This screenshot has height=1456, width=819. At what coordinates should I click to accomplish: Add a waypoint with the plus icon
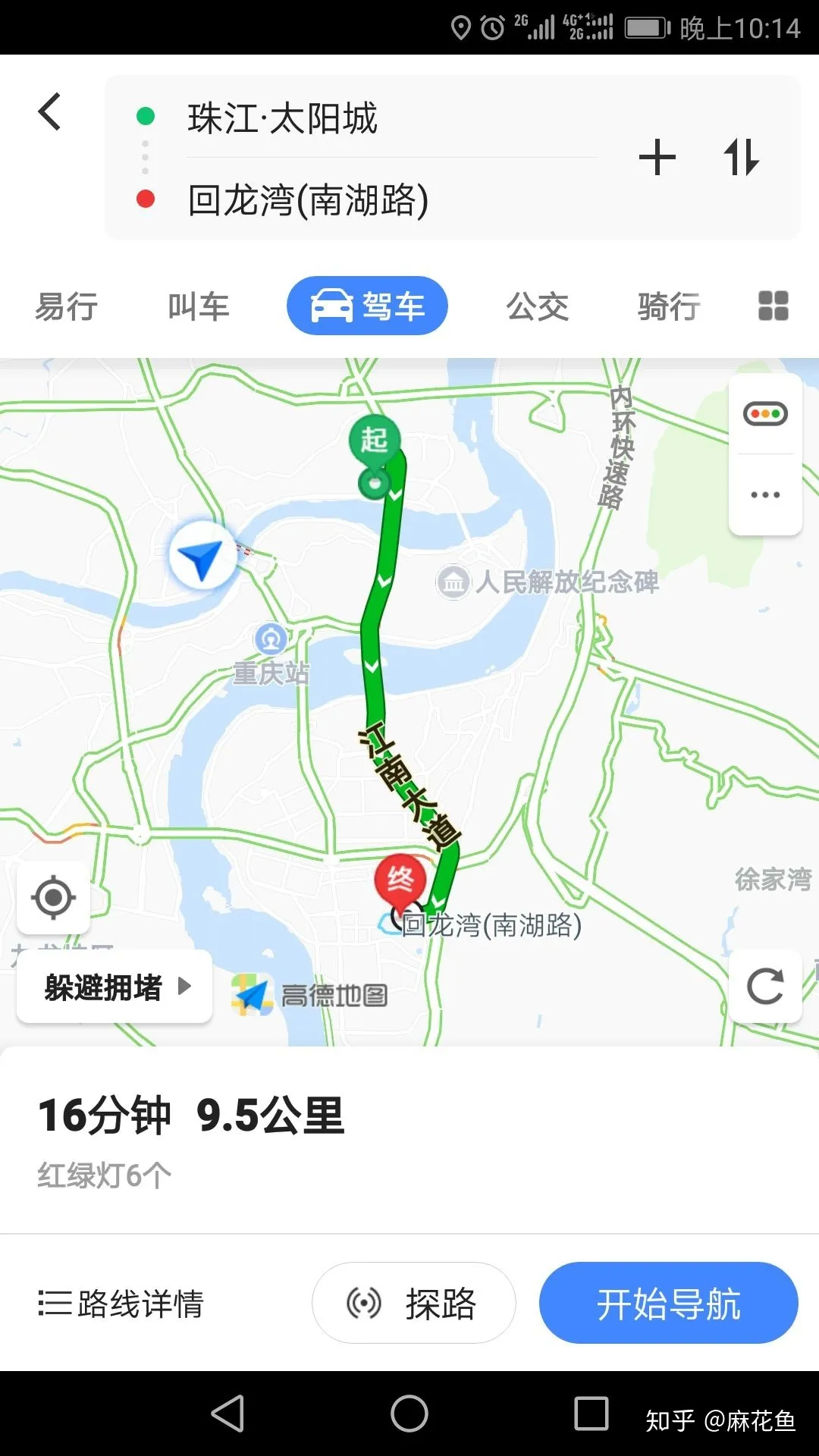point(657,158)
